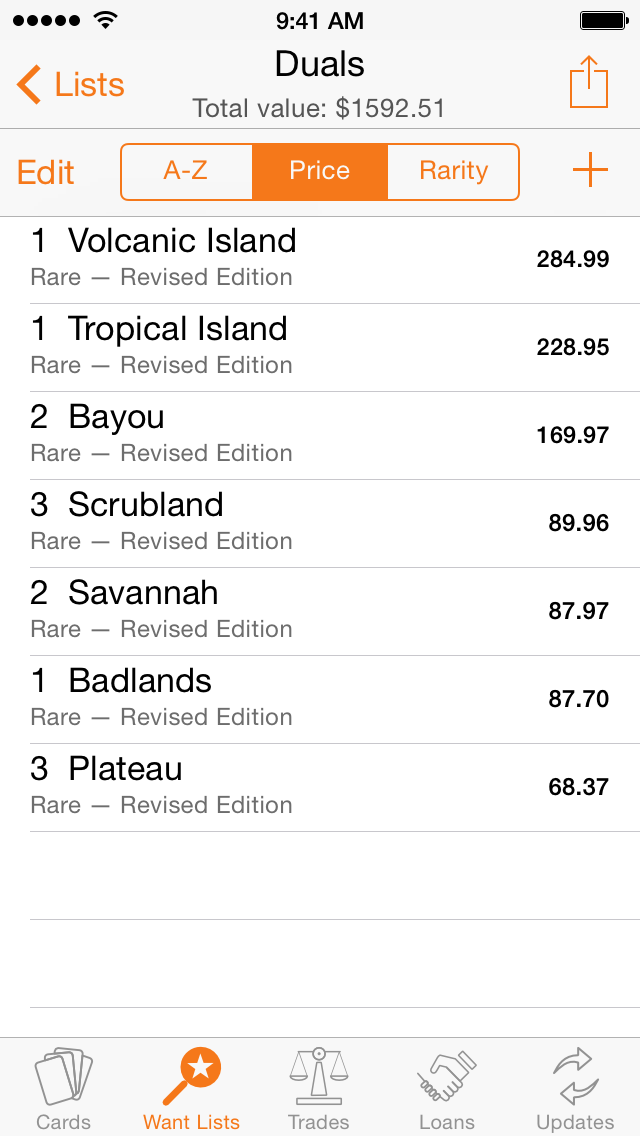Open the Updates tab
Viewport: 640px width, 1136px height.
[x=575, y=1088]
